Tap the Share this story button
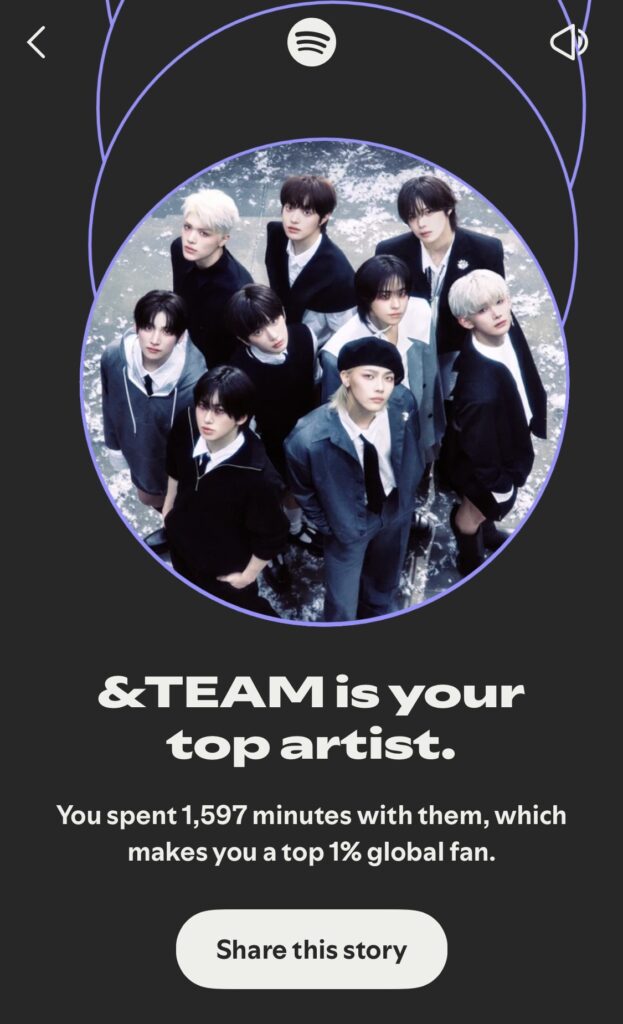The width and height of the screenshot is (623, 1024). [311, 949]
